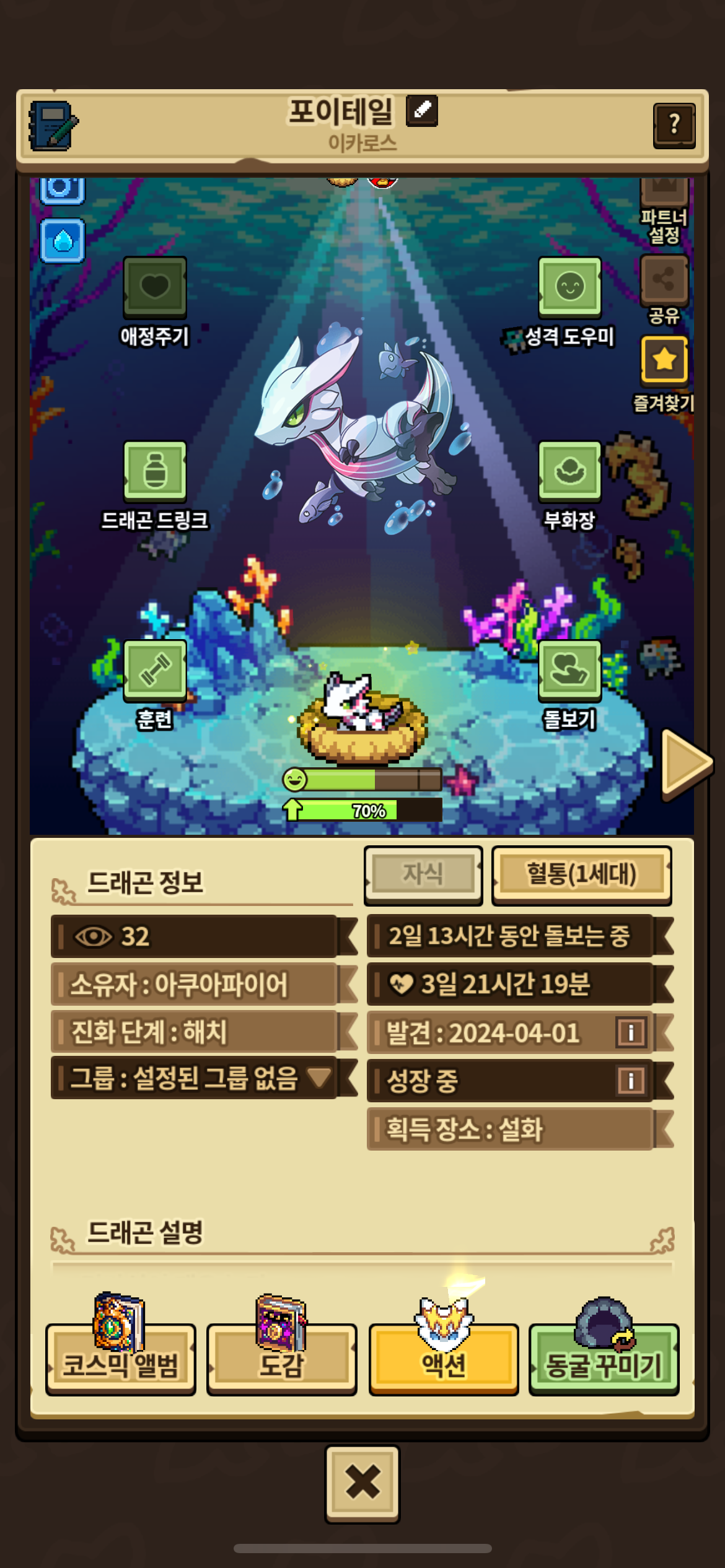Tap the 애정주기 heart button

[x=155, y=287]
